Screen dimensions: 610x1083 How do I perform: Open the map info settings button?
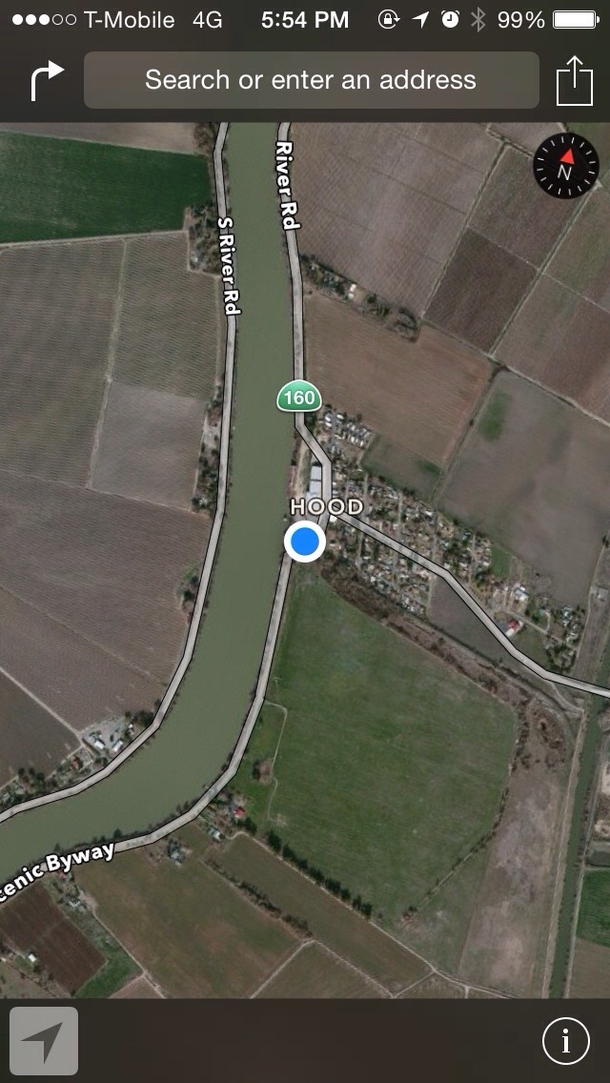[566, 1041]
